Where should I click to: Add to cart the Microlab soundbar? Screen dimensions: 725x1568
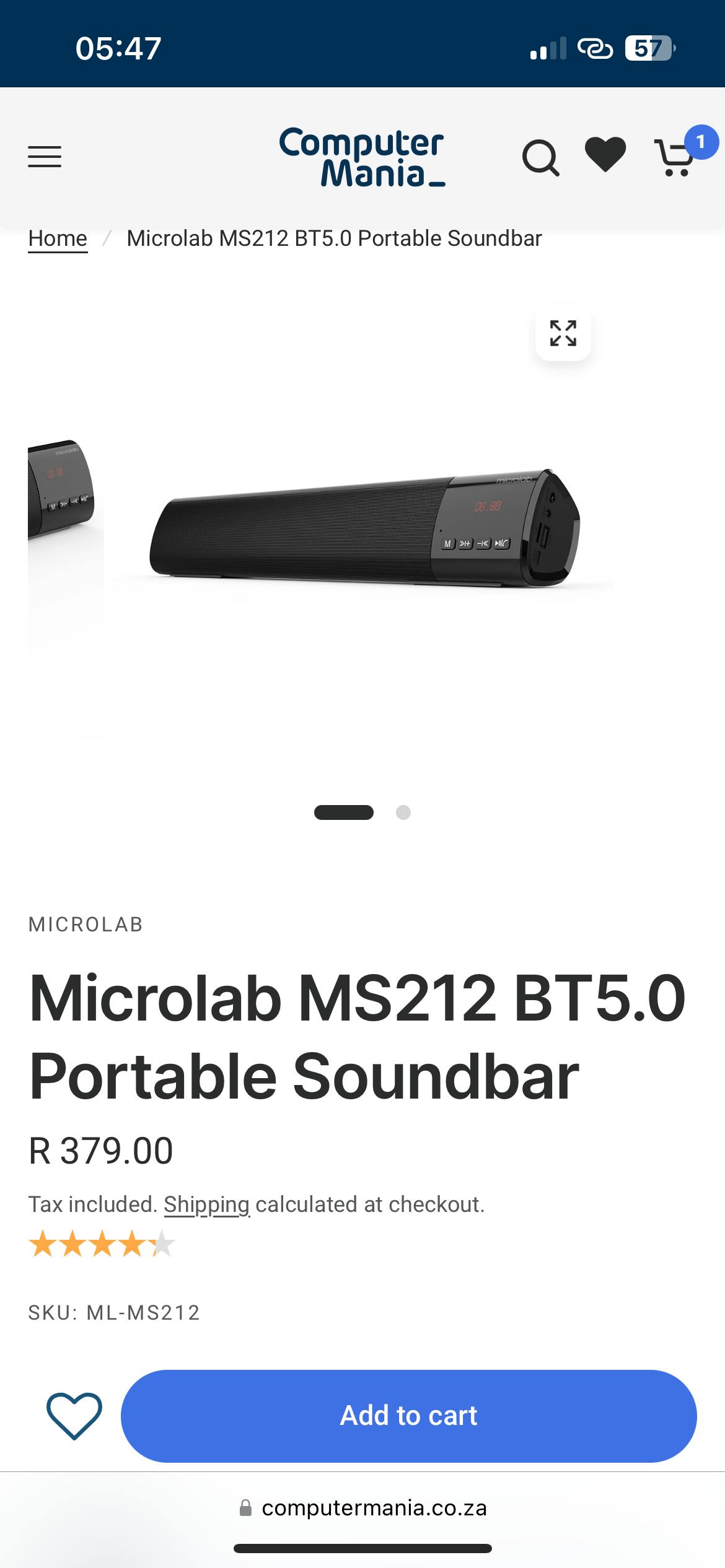[x=408, y=1416]
